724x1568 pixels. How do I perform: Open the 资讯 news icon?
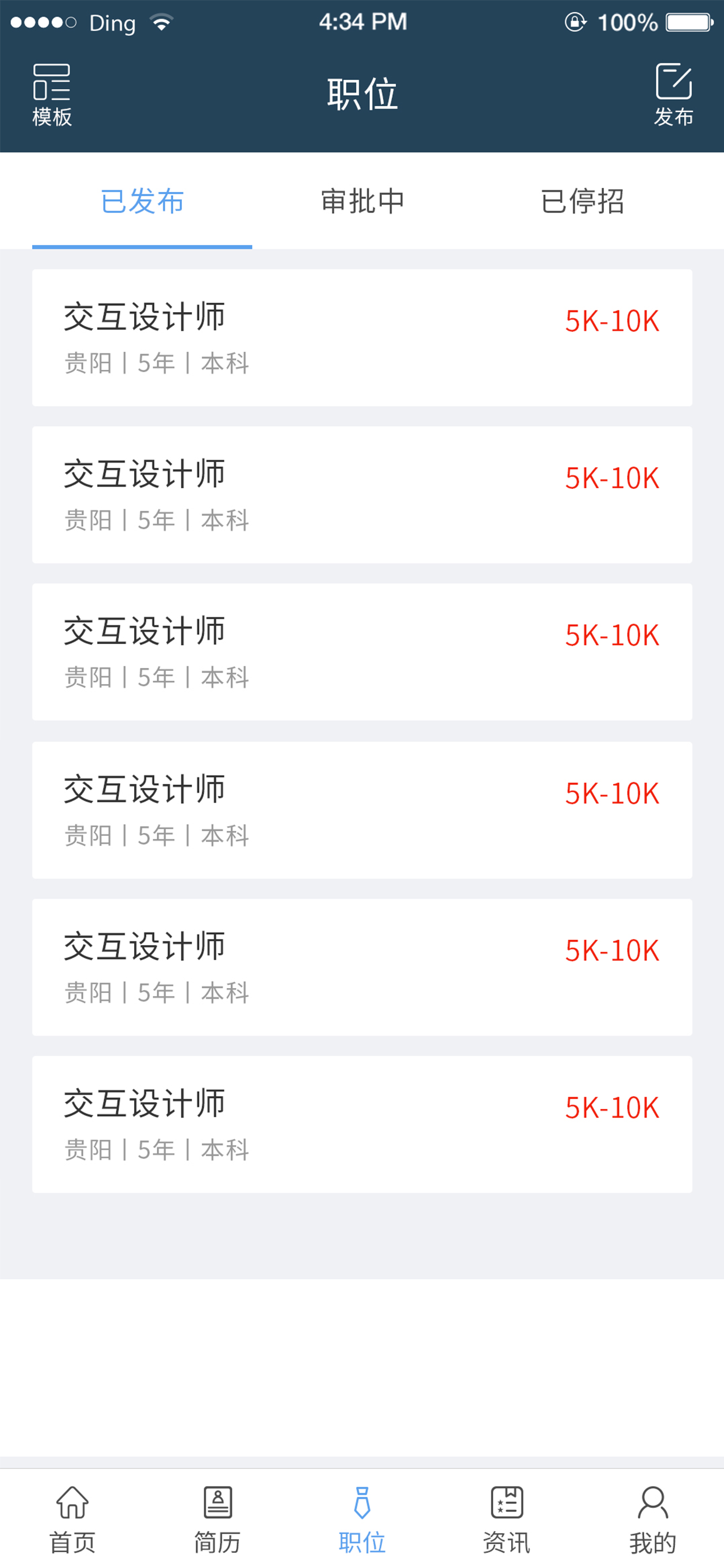coord(507,1508)
